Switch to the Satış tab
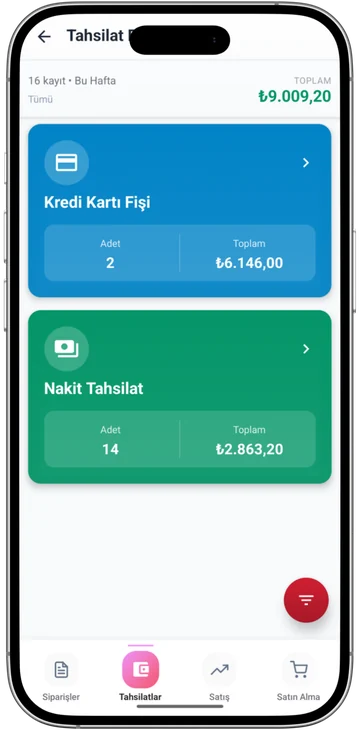 pos(219,677)
